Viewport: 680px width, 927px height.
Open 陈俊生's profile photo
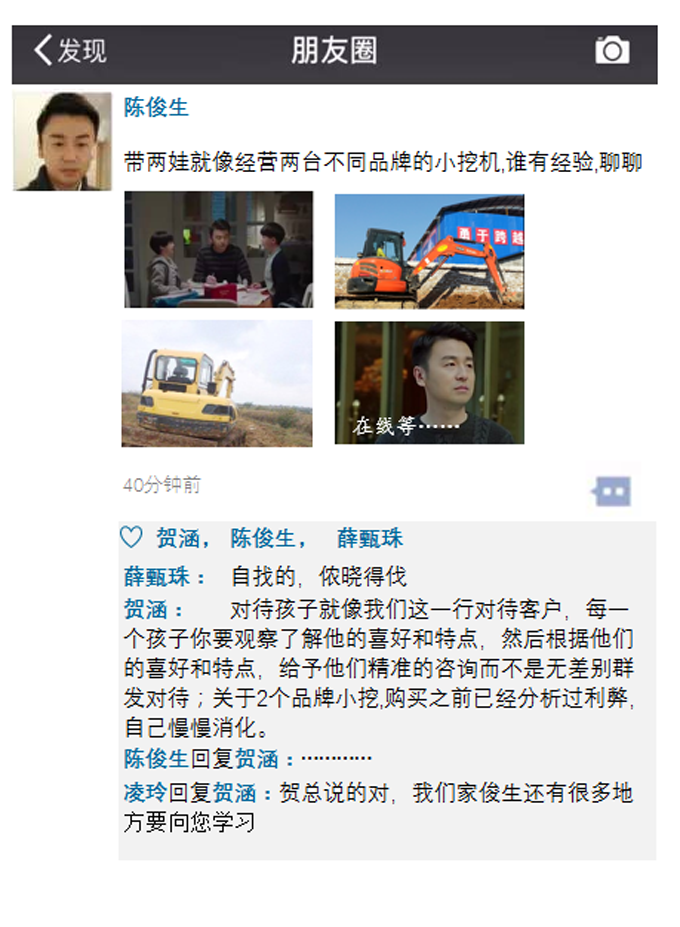62,141
